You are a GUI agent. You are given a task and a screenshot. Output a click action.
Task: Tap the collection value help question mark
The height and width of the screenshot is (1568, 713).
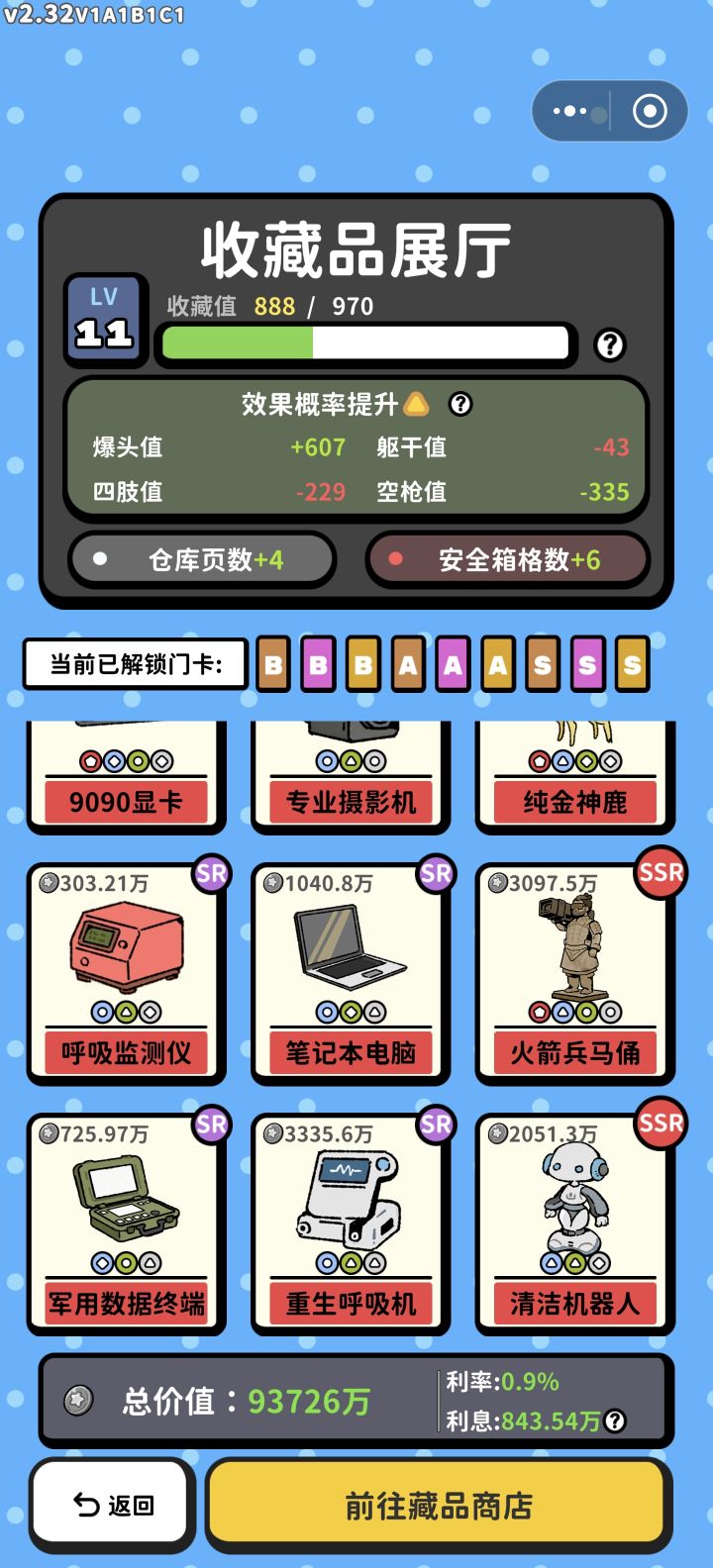610,345
